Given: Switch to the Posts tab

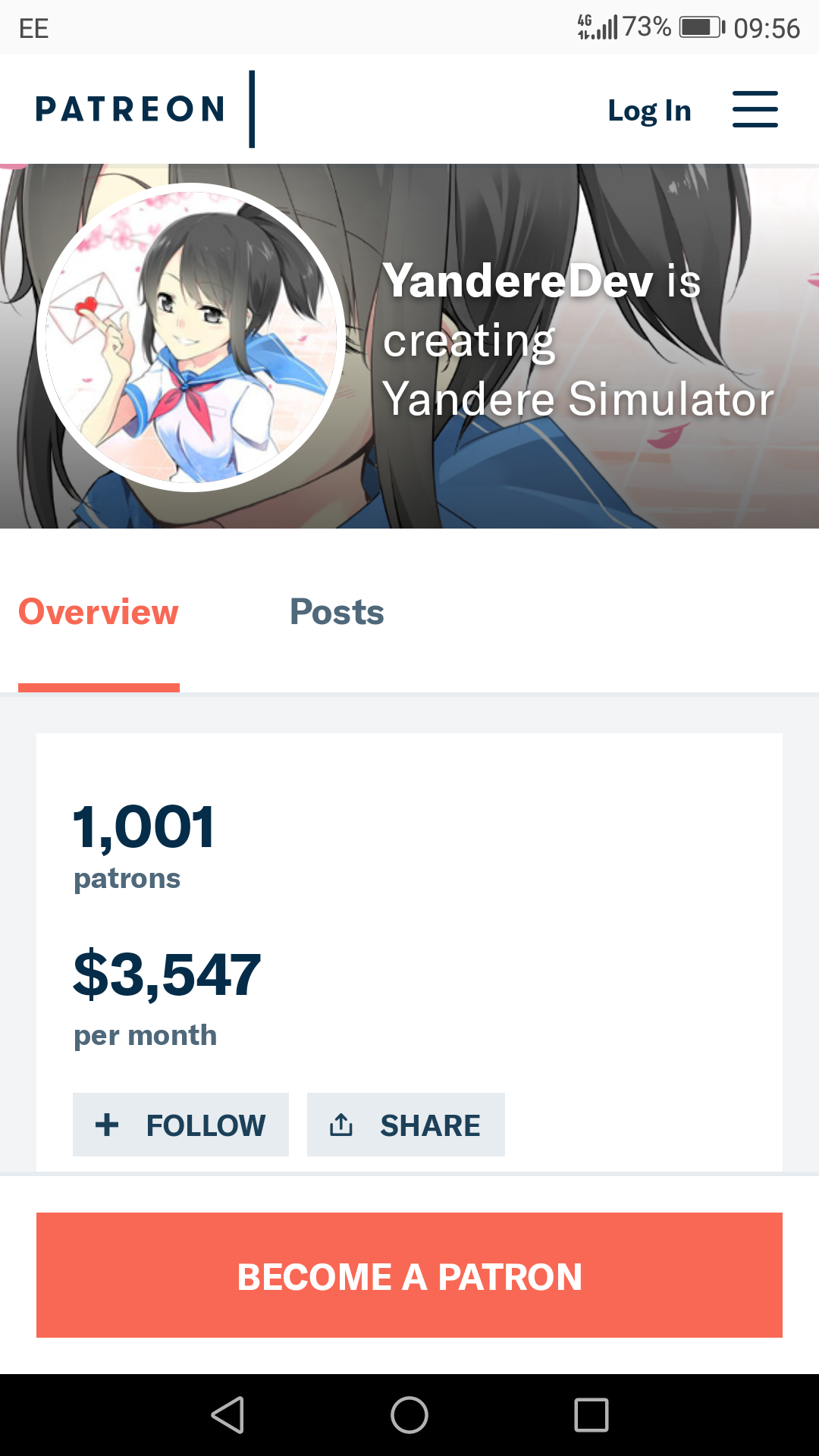Looking at the screenshot, I should (337, 612).
